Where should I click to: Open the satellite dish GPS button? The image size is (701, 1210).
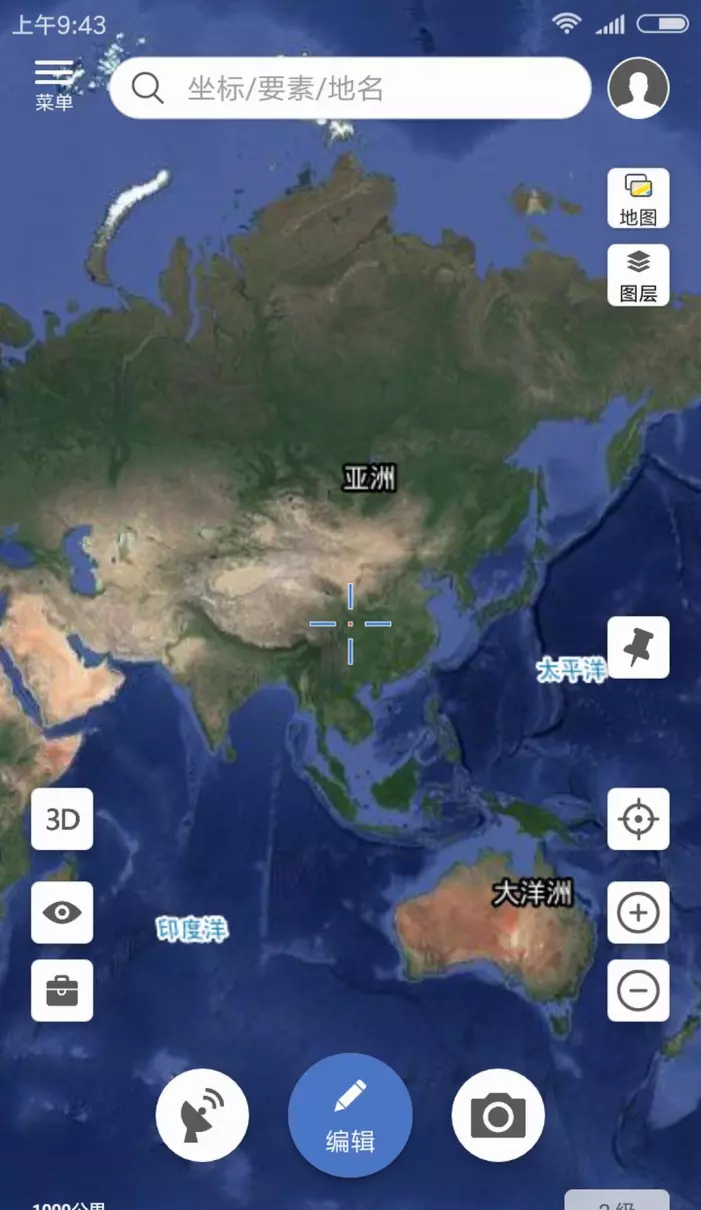[x=202, y=1115]
